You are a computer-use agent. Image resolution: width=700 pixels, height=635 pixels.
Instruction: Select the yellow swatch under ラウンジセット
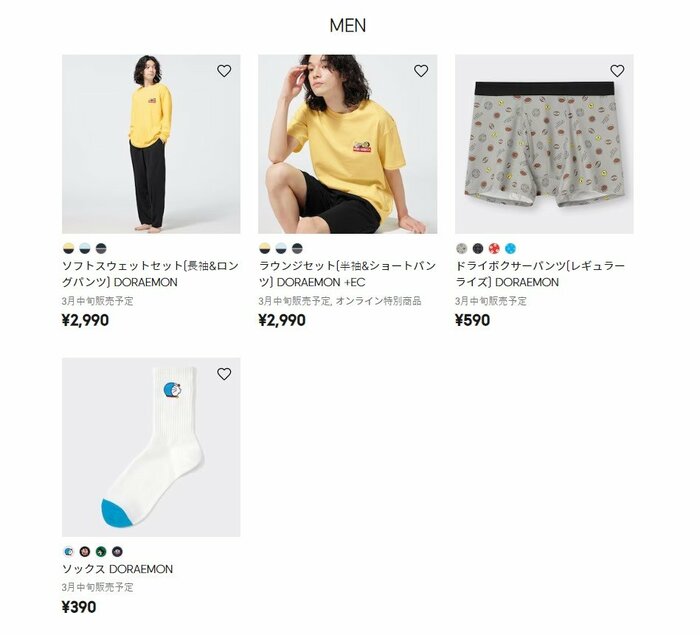click(265, 248)
